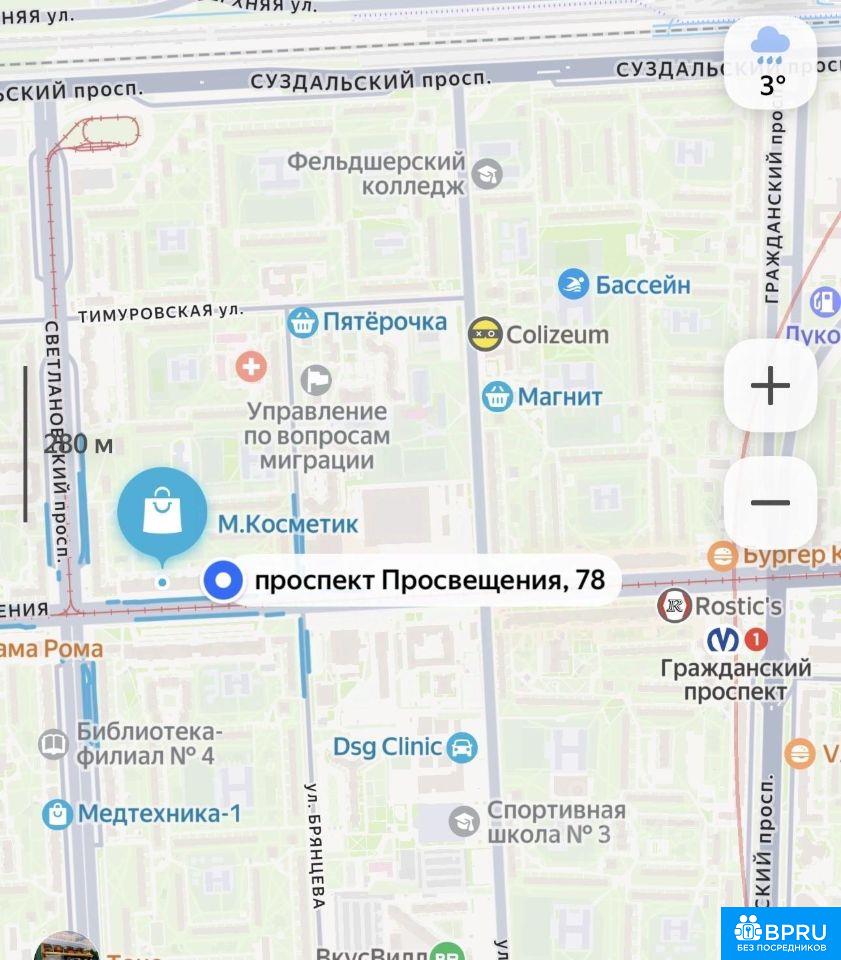
Task: Zoom in on the map
Action: pos(770,385)
